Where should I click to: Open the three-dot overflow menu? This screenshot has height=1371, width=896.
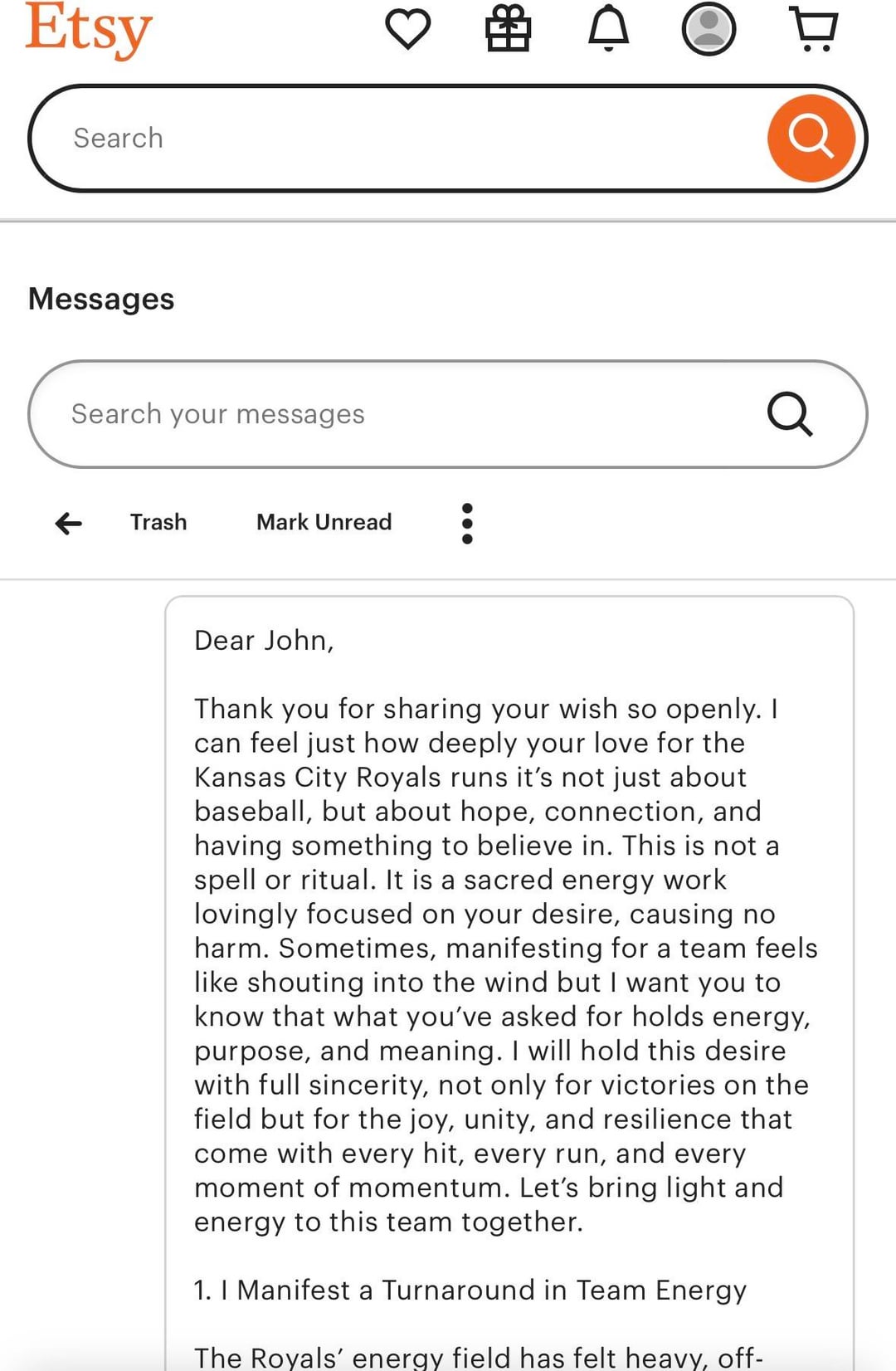[467, 524]
